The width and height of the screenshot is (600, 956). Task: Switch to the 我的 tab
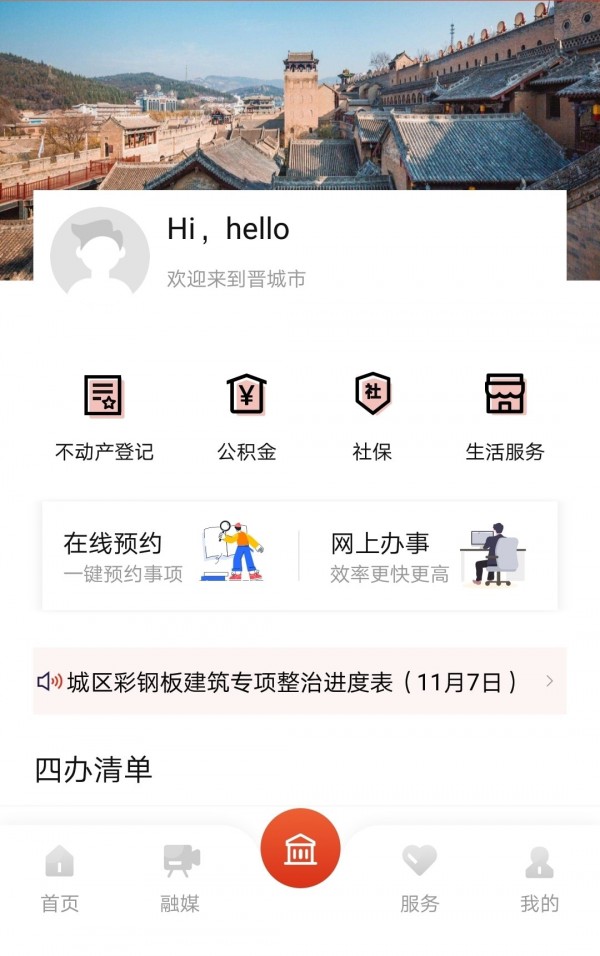(x=539, y=878)
